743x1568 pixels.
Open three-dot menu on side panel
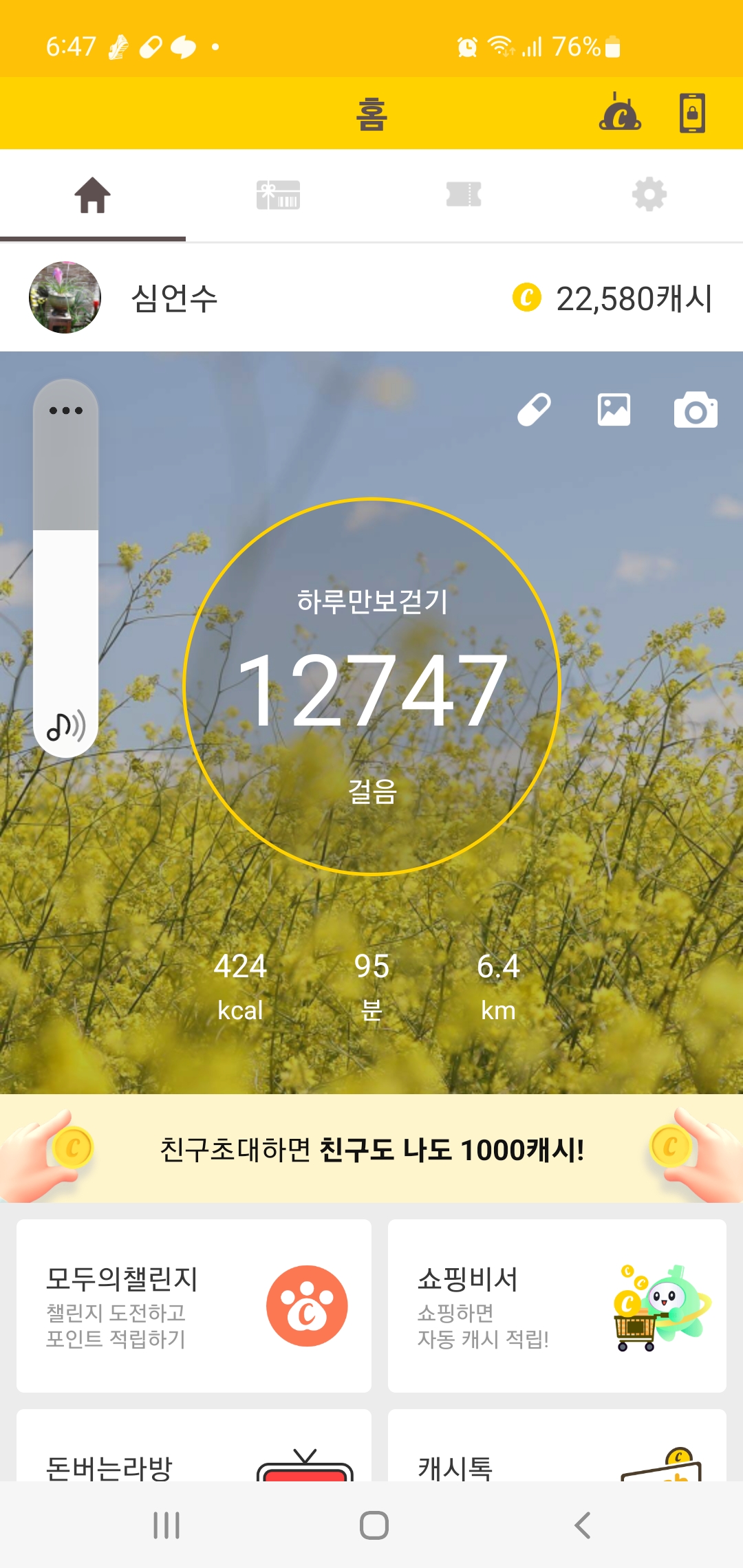66,411
